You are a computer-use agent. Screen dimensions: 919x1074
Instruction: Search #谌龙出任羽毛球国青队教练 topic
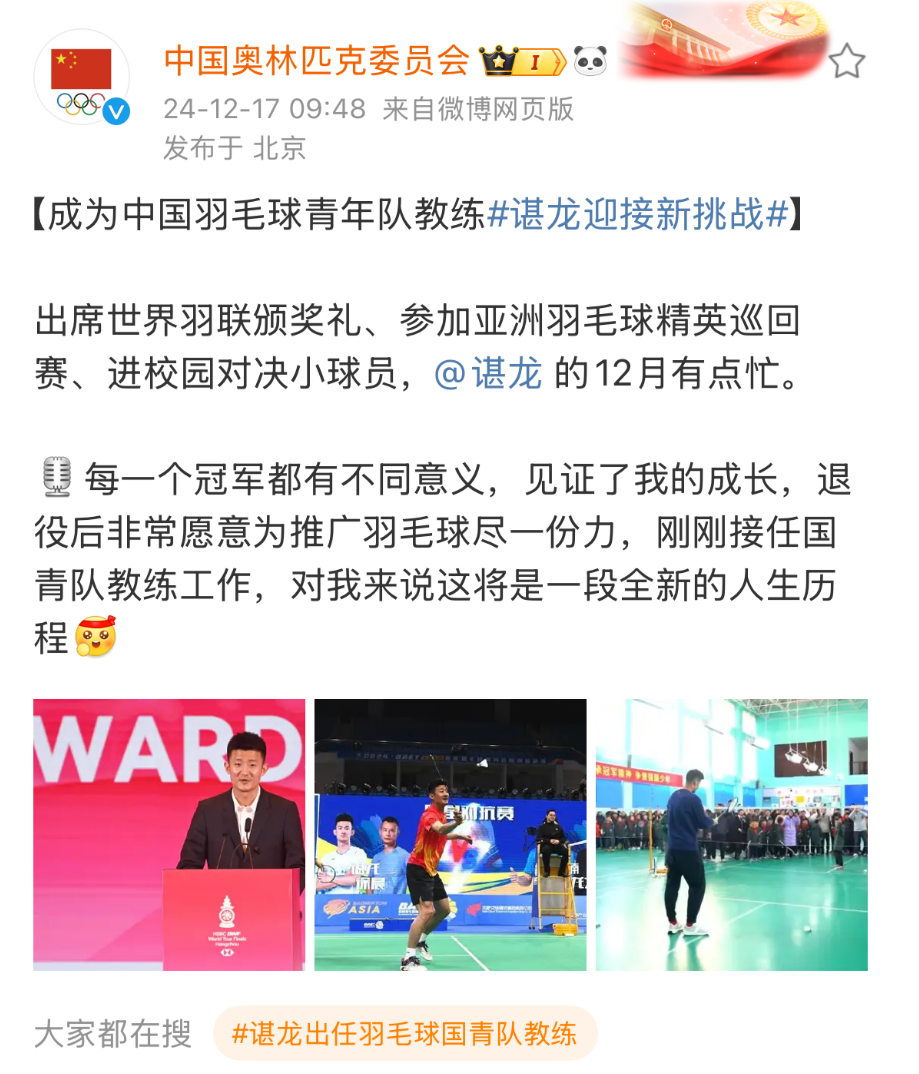(404, 1033)
